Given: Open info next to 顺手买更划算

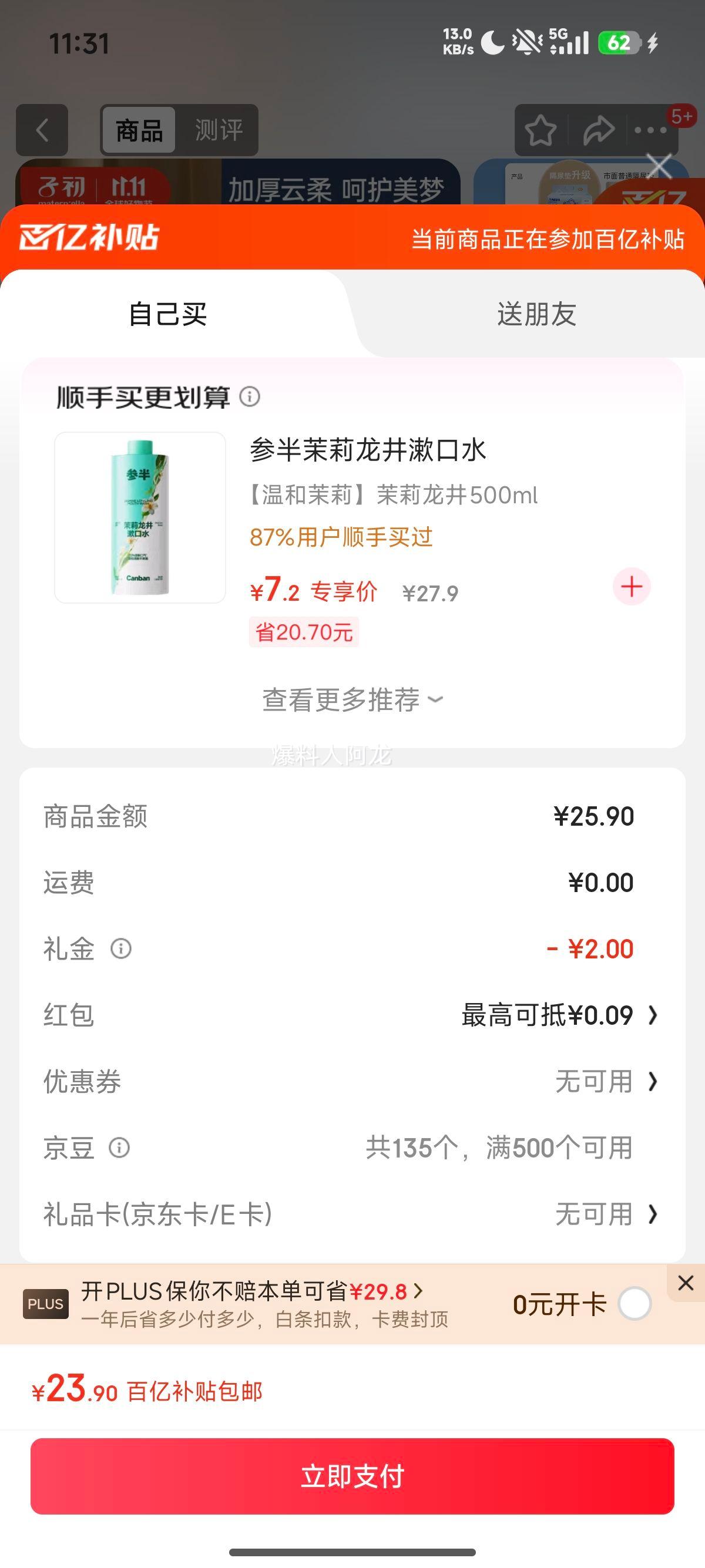Looking at the screenshot, I should 250,397.
